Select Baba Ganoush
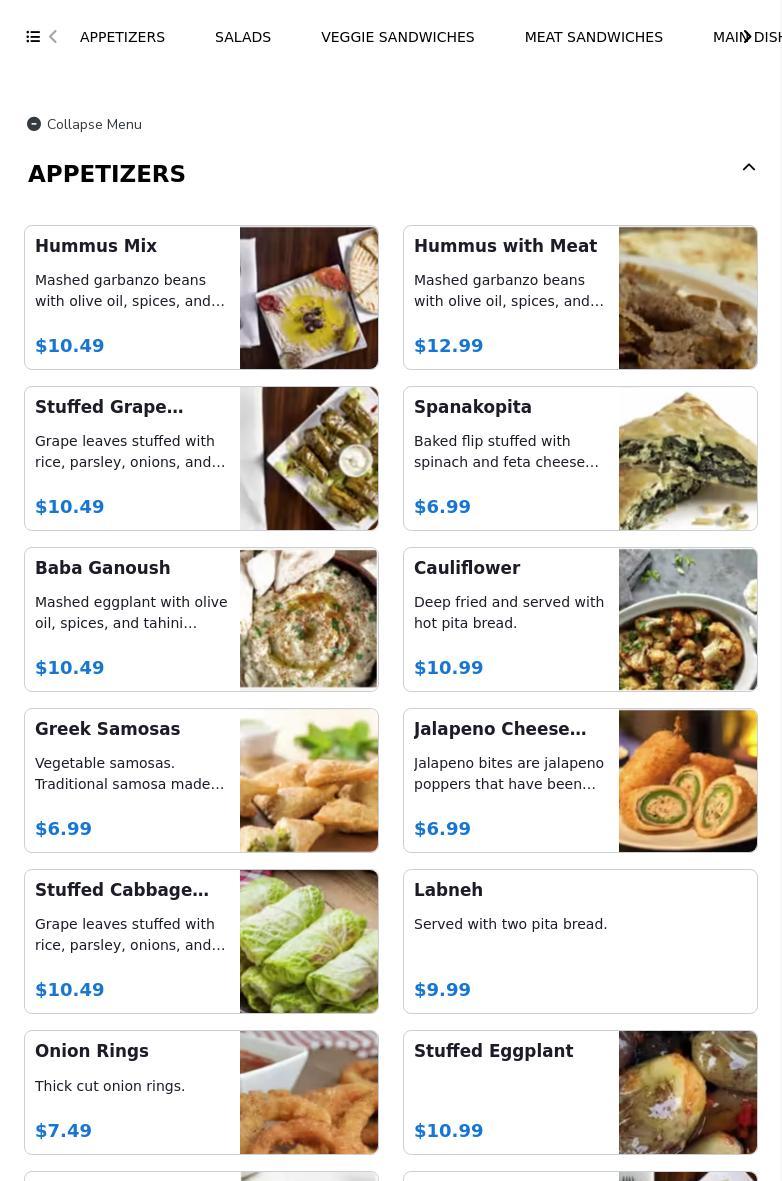Image resolution: width=782 pixels, height=1181 pixels. pyautogui.click(x=201, y=620)
